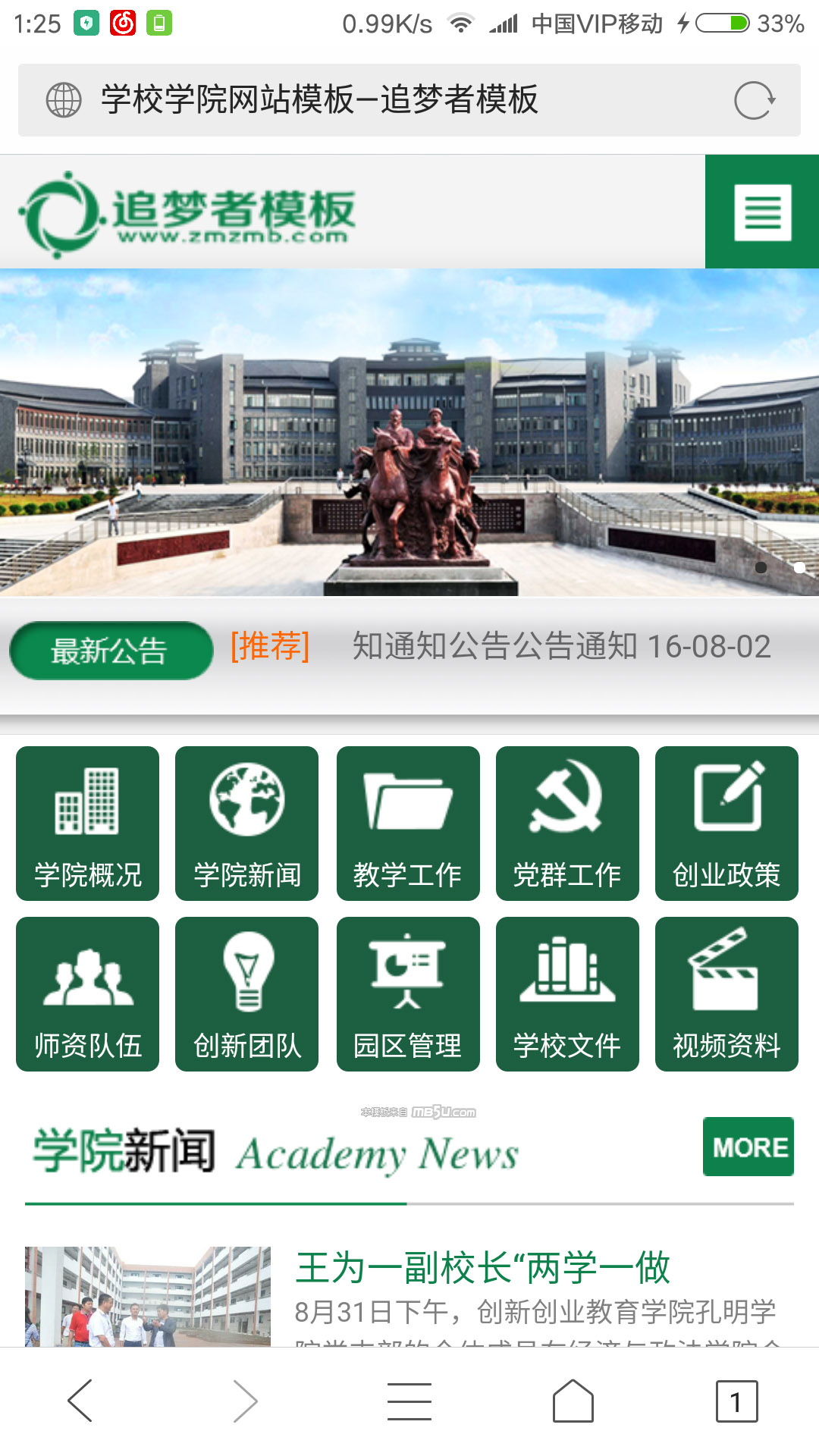Open 园区管理 section
The width and height of the screenshot is (819, 1456).
[x=408, y=994]
